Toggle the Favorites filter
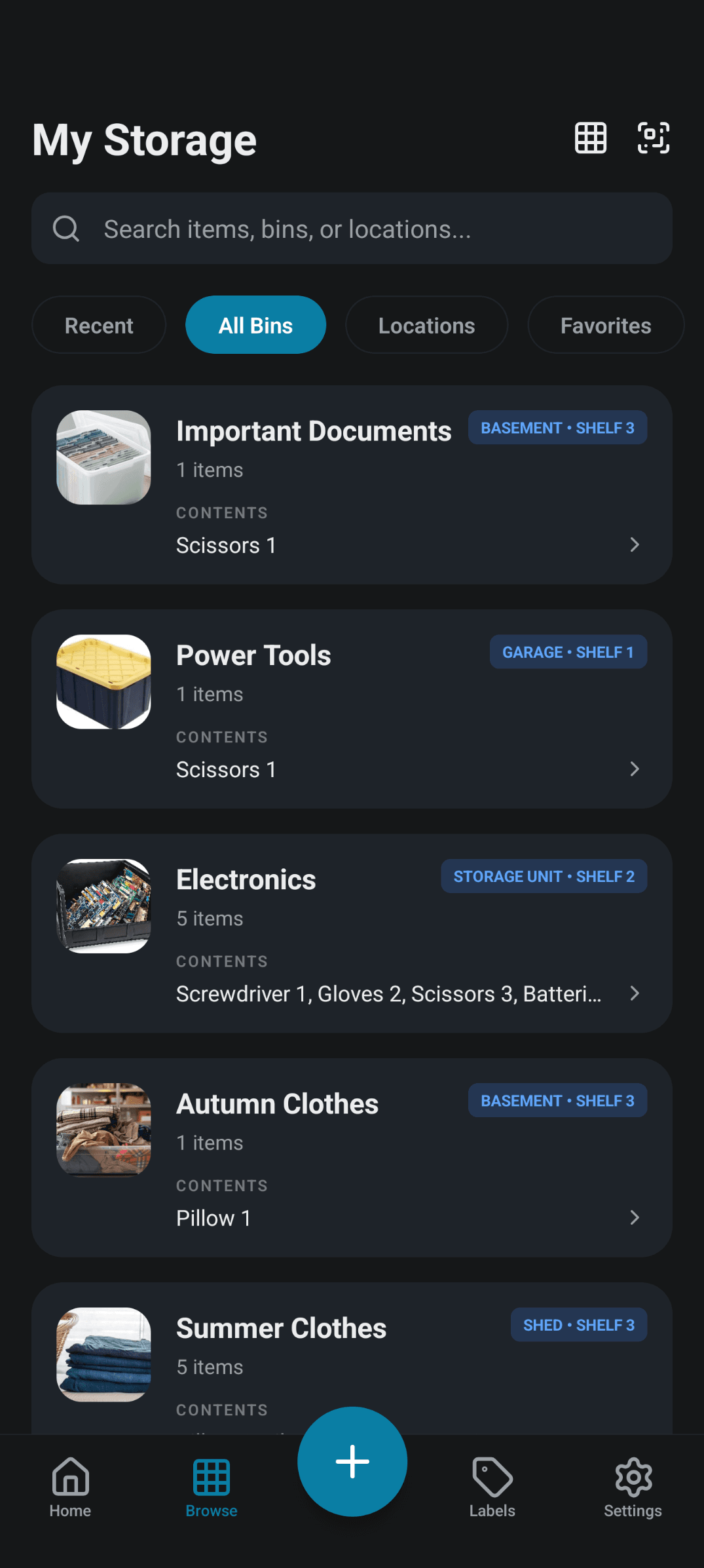Viewport: 704px width, 1568px height. [x=605, y=324]
